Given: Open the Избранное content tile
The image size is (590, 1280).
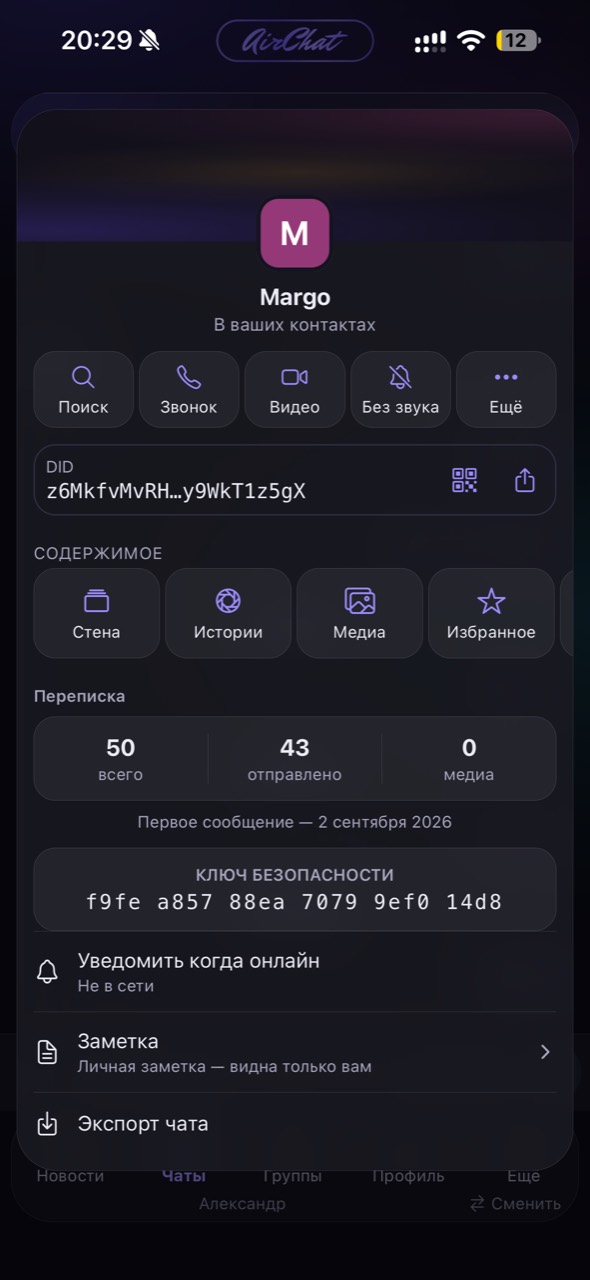Looking at the screenshot, I should [491, 613].
